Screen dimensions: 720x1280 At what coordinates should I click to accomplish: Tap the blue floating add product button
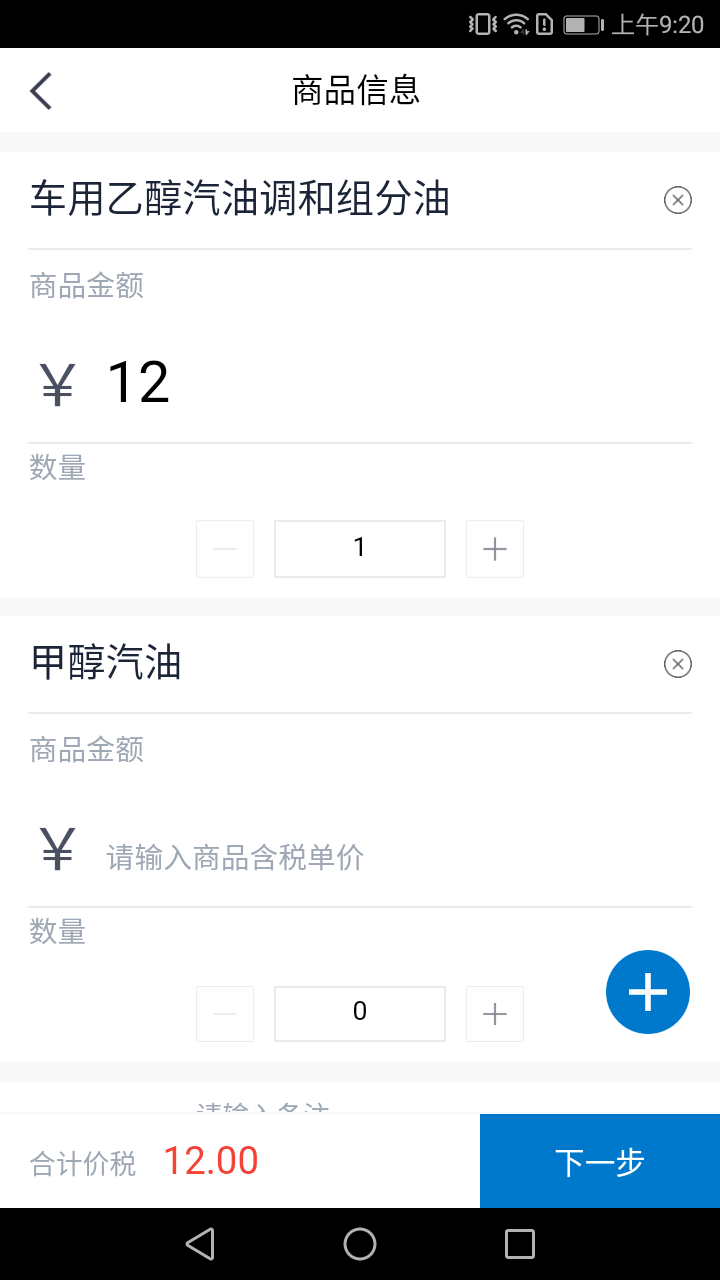coord(648,991)
